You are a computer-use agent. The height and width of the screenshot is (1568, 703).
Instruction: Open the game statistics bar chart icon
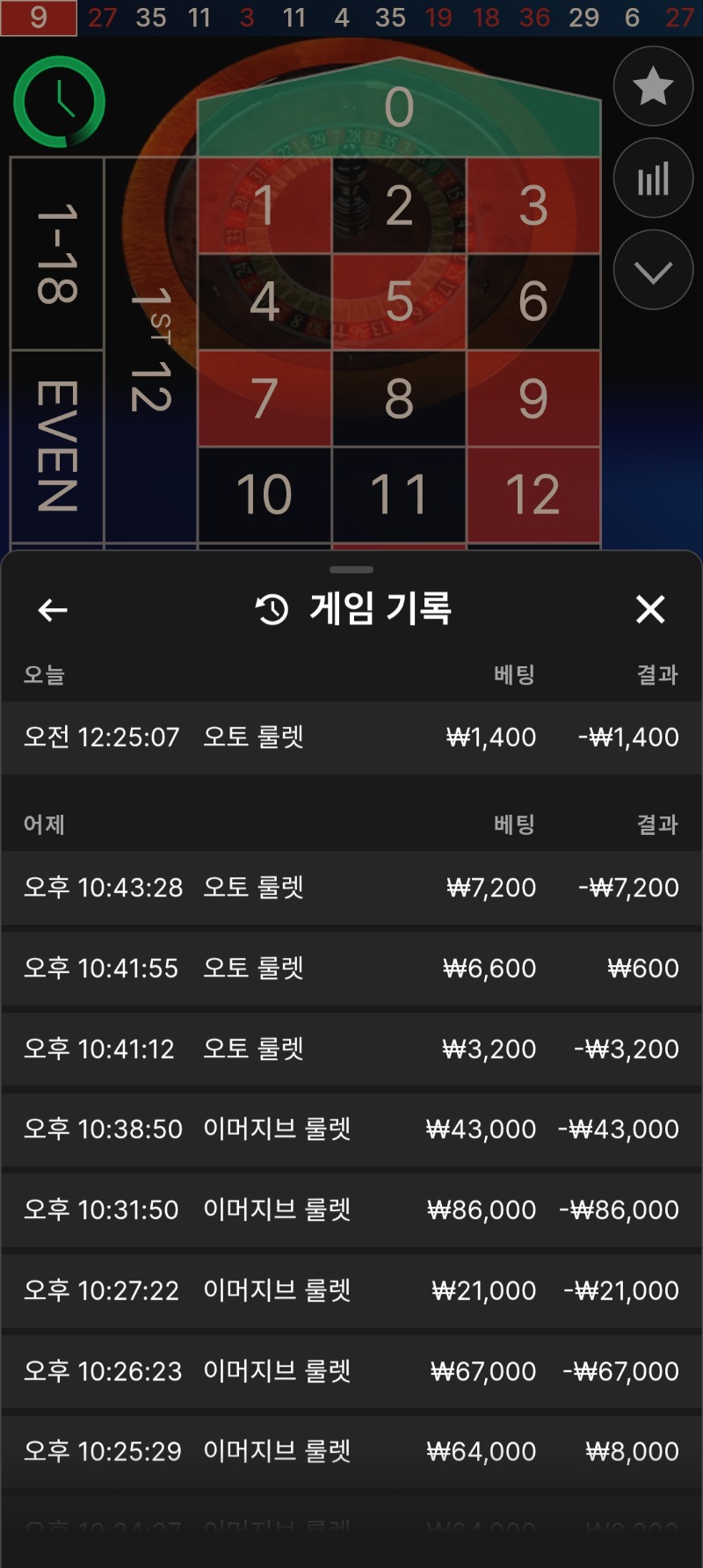pyautogui.click(x=653, y=178)
